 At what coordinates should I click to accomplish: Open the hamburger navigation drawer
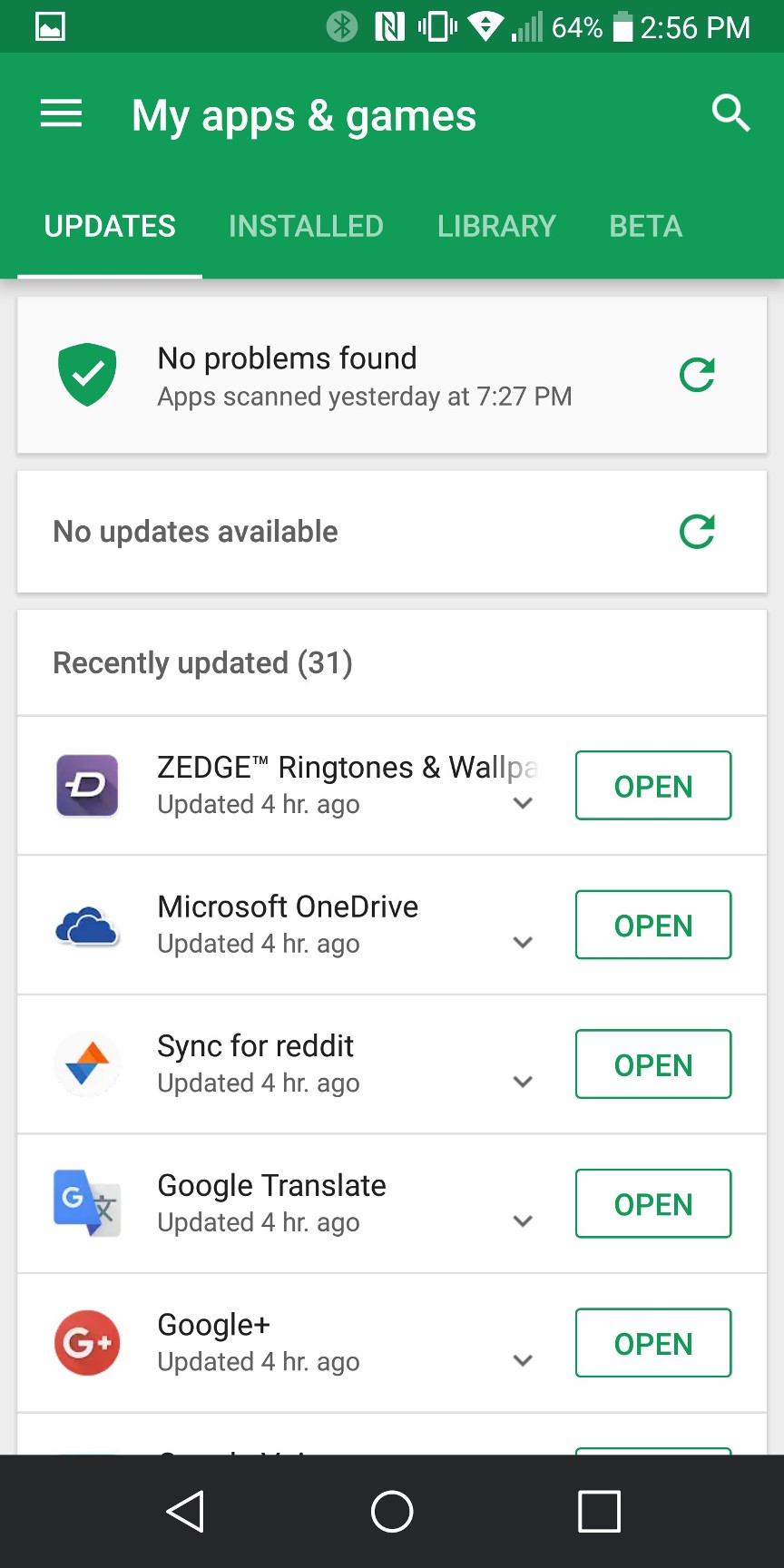[61, 113]
